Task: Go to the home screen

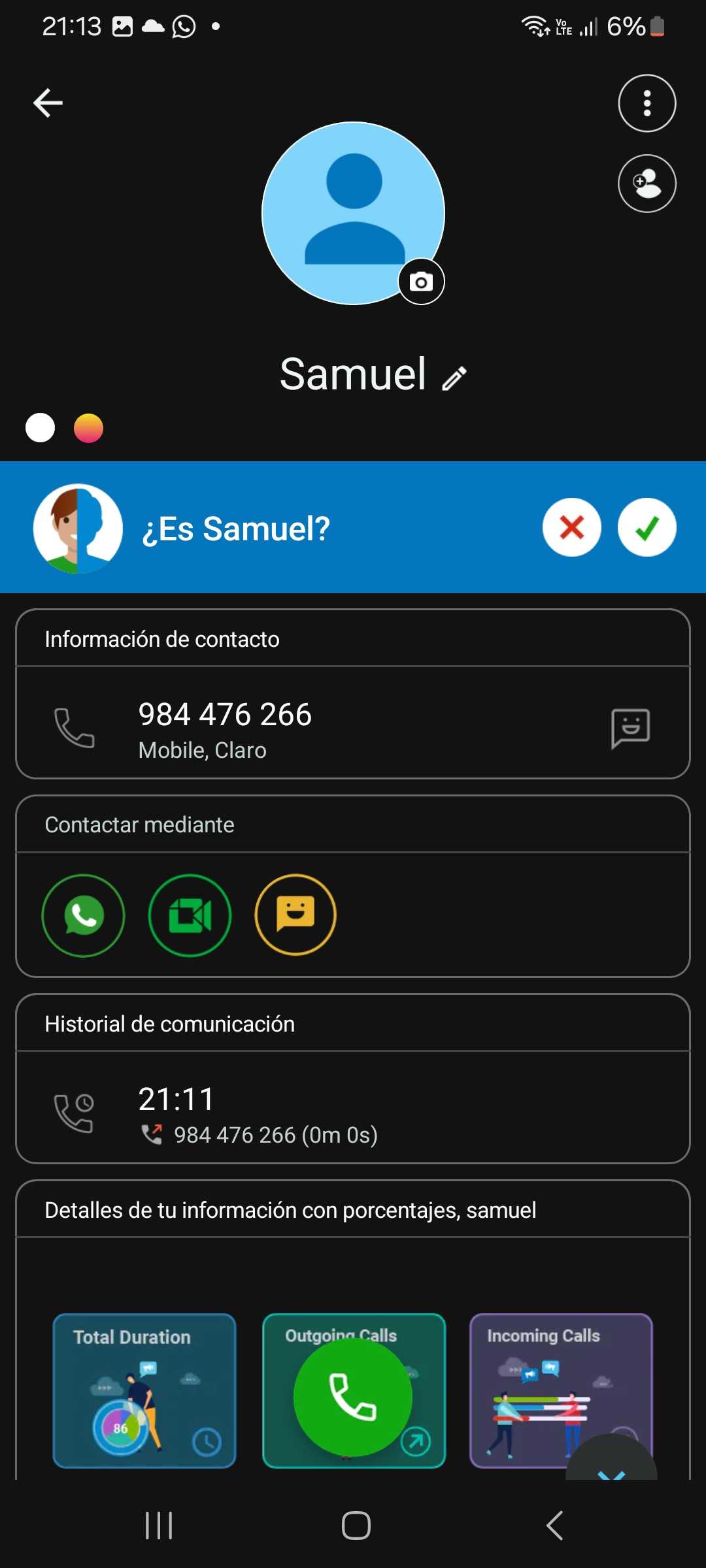Action: click(x=356, y=1526)
